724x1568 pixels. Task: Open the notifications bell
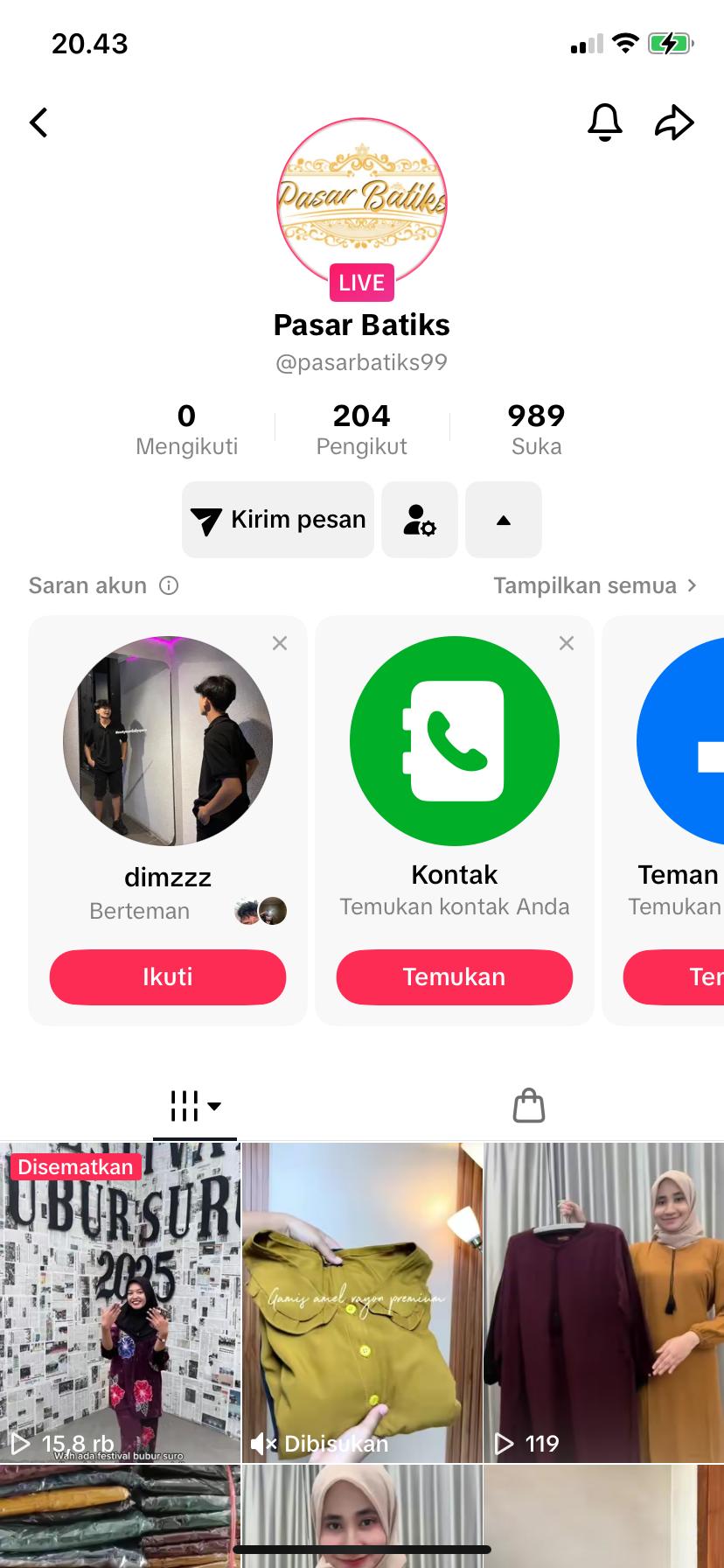click(x=604, y=122)
